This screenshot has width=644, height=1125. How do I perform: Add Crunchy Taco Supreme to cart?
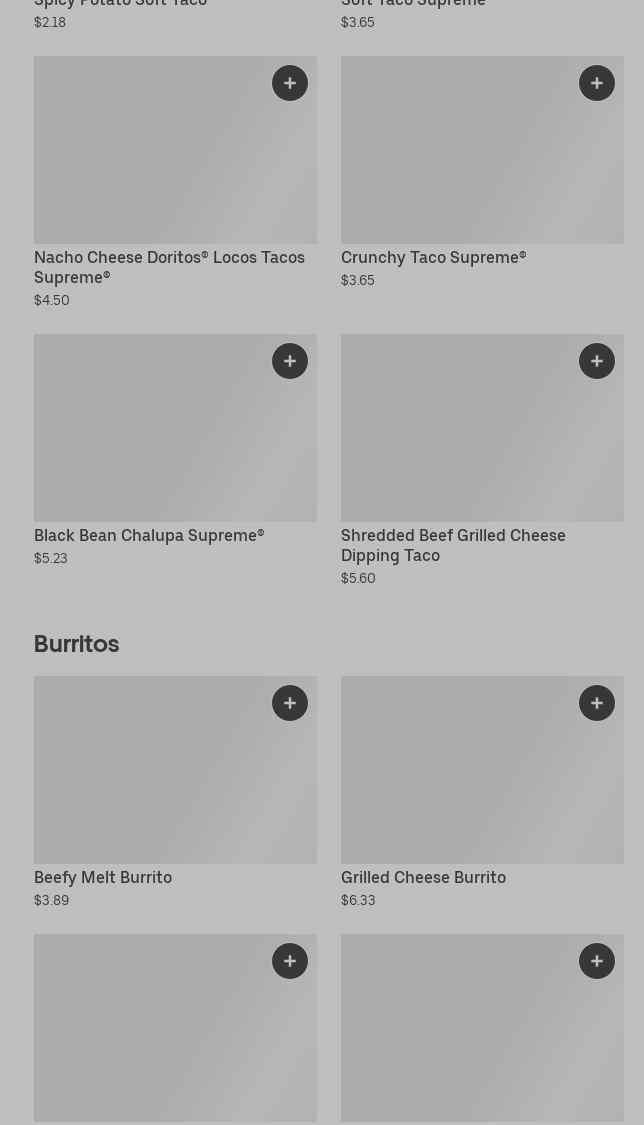click(597, 83)
